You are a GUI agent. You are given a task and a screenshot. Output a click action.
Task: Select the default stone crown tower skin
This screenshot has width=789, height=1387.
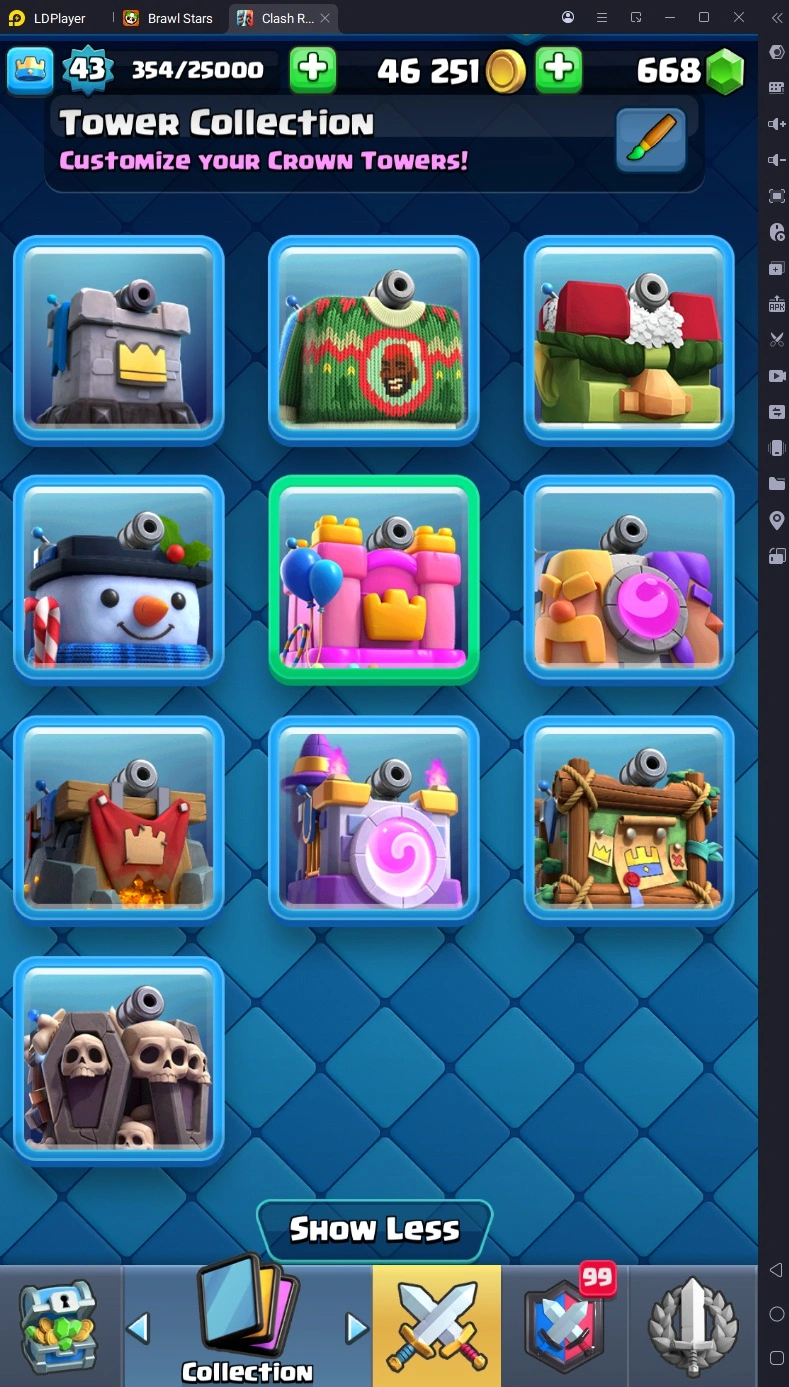point(118,340)
